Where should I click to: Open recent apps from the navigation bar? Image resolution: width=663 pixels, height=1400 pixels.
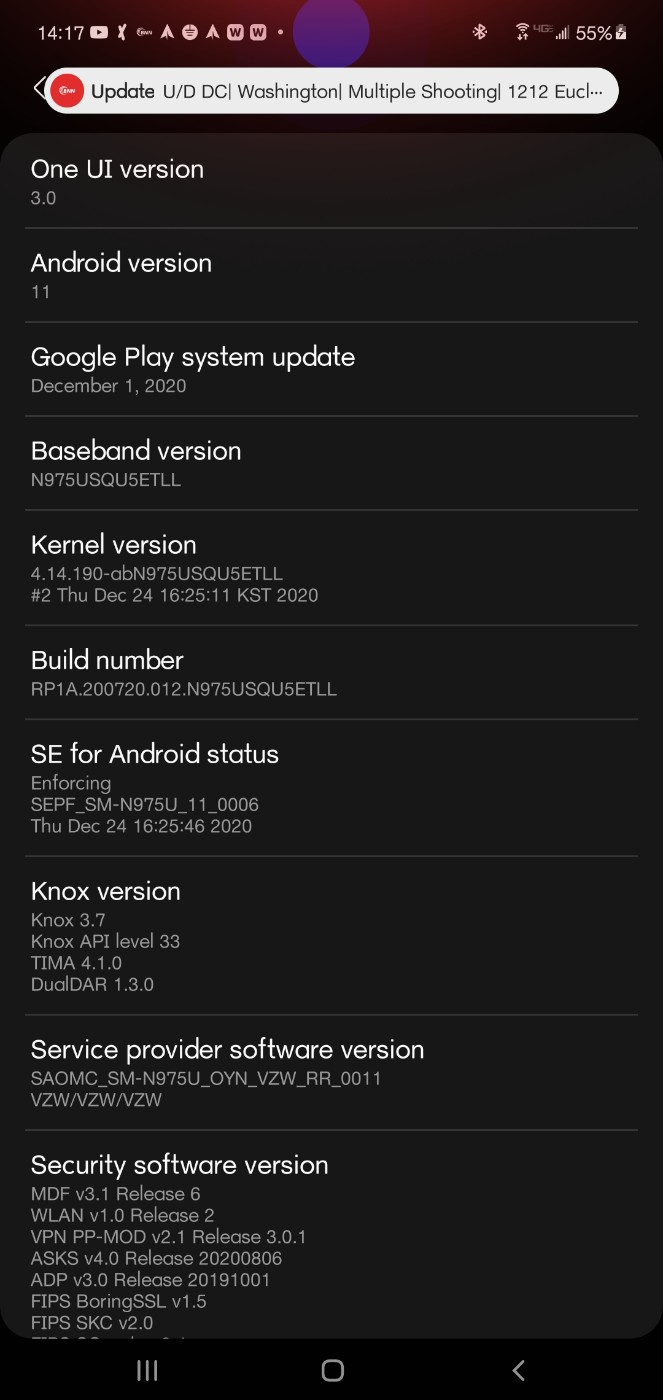pos(147,1370)
